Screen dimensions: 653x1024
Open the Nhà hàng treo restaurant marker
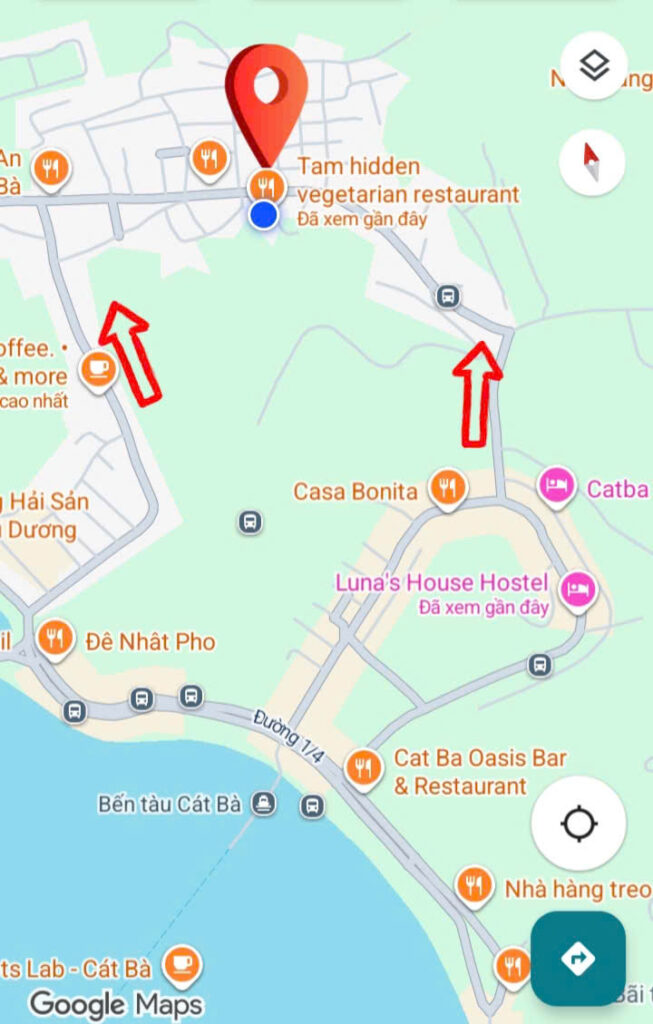473,885
